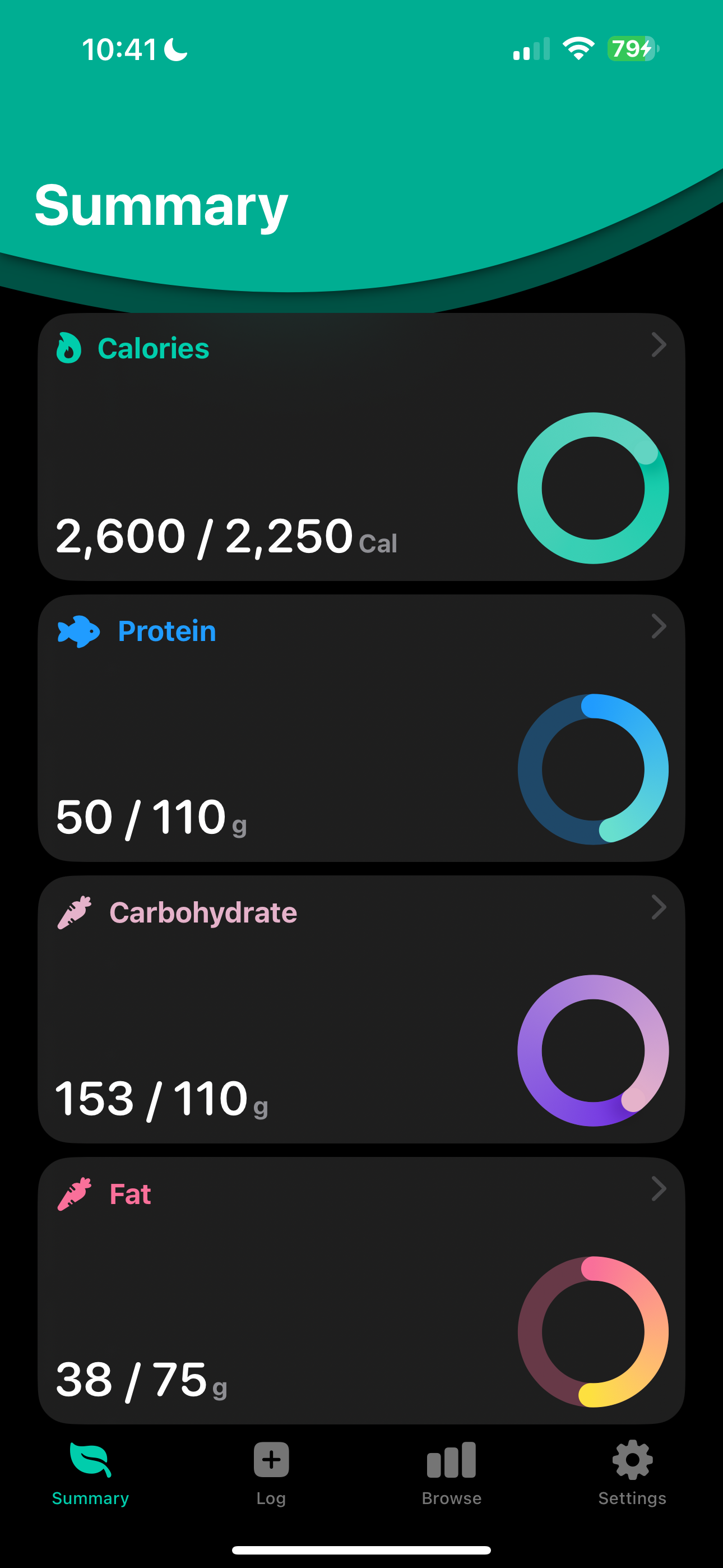
Task: View the Carbohydrate card details
Action: 361,1009
